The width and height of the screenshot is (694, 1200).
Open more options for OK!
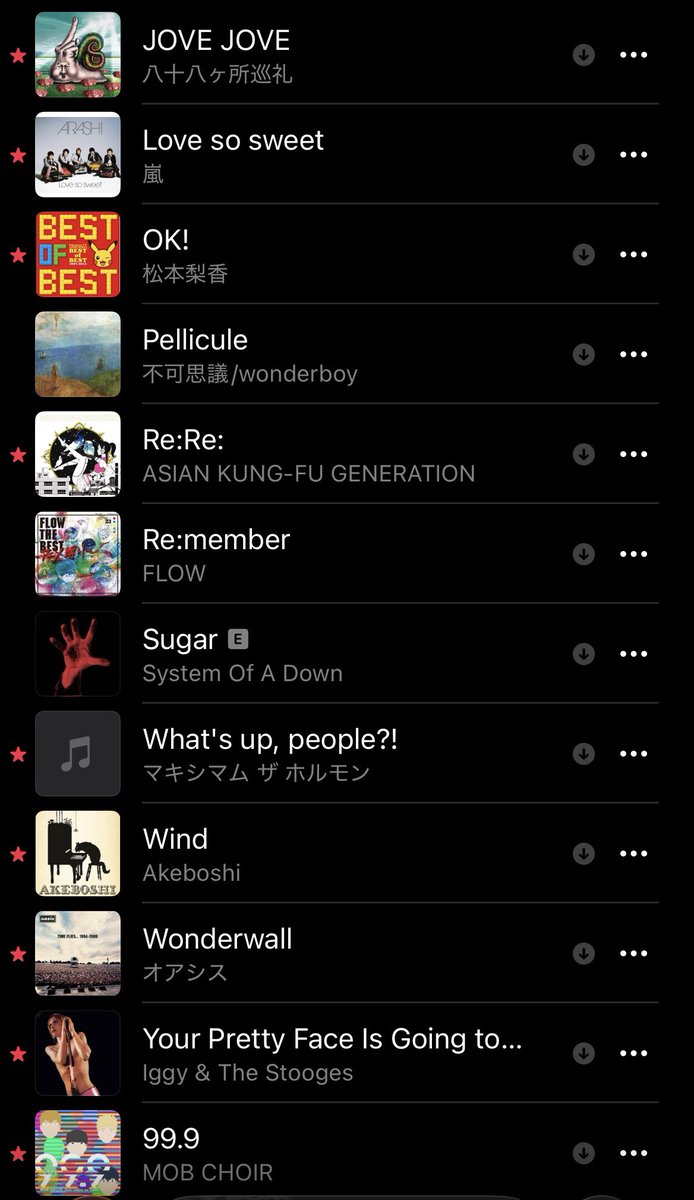point(633,255)
